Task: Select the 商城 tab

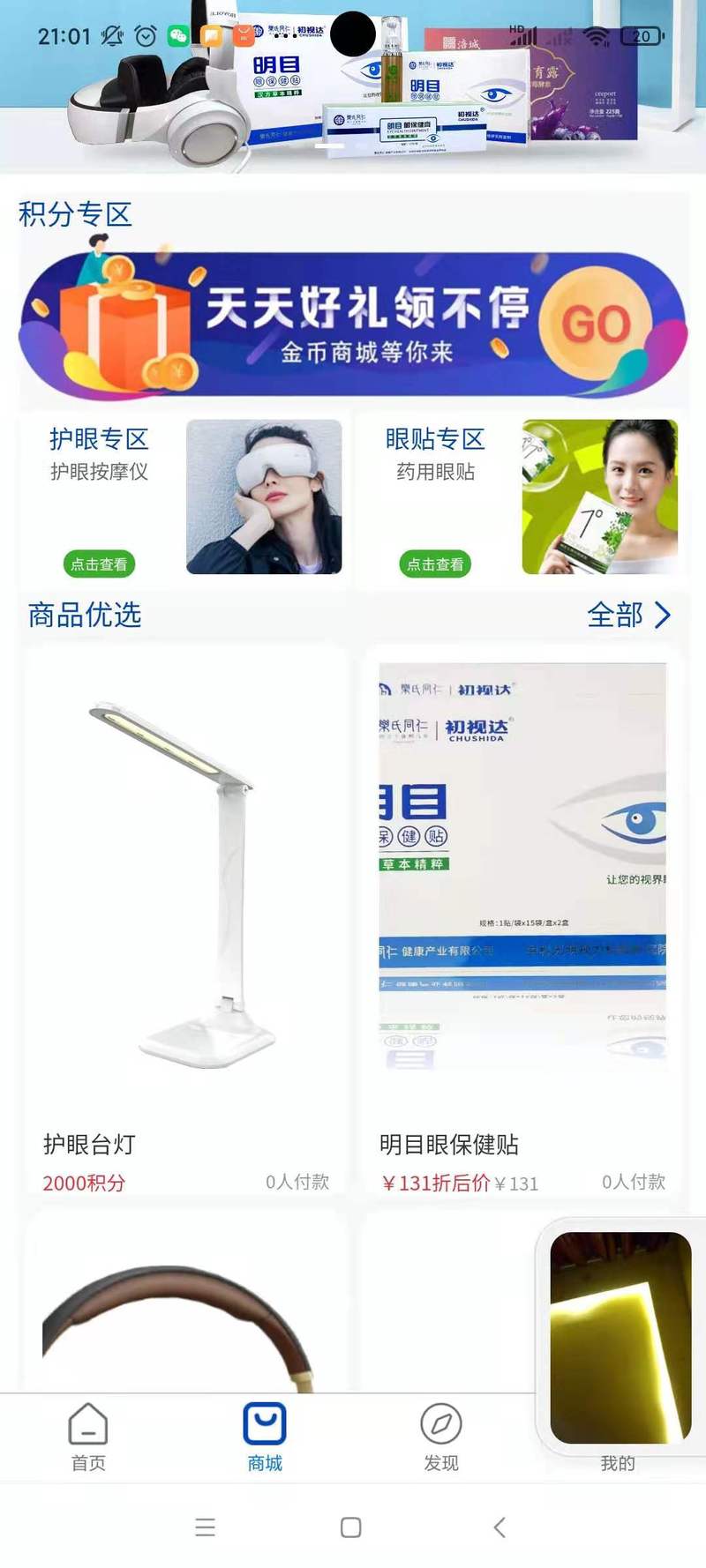Action: (x=265, y=1437)
